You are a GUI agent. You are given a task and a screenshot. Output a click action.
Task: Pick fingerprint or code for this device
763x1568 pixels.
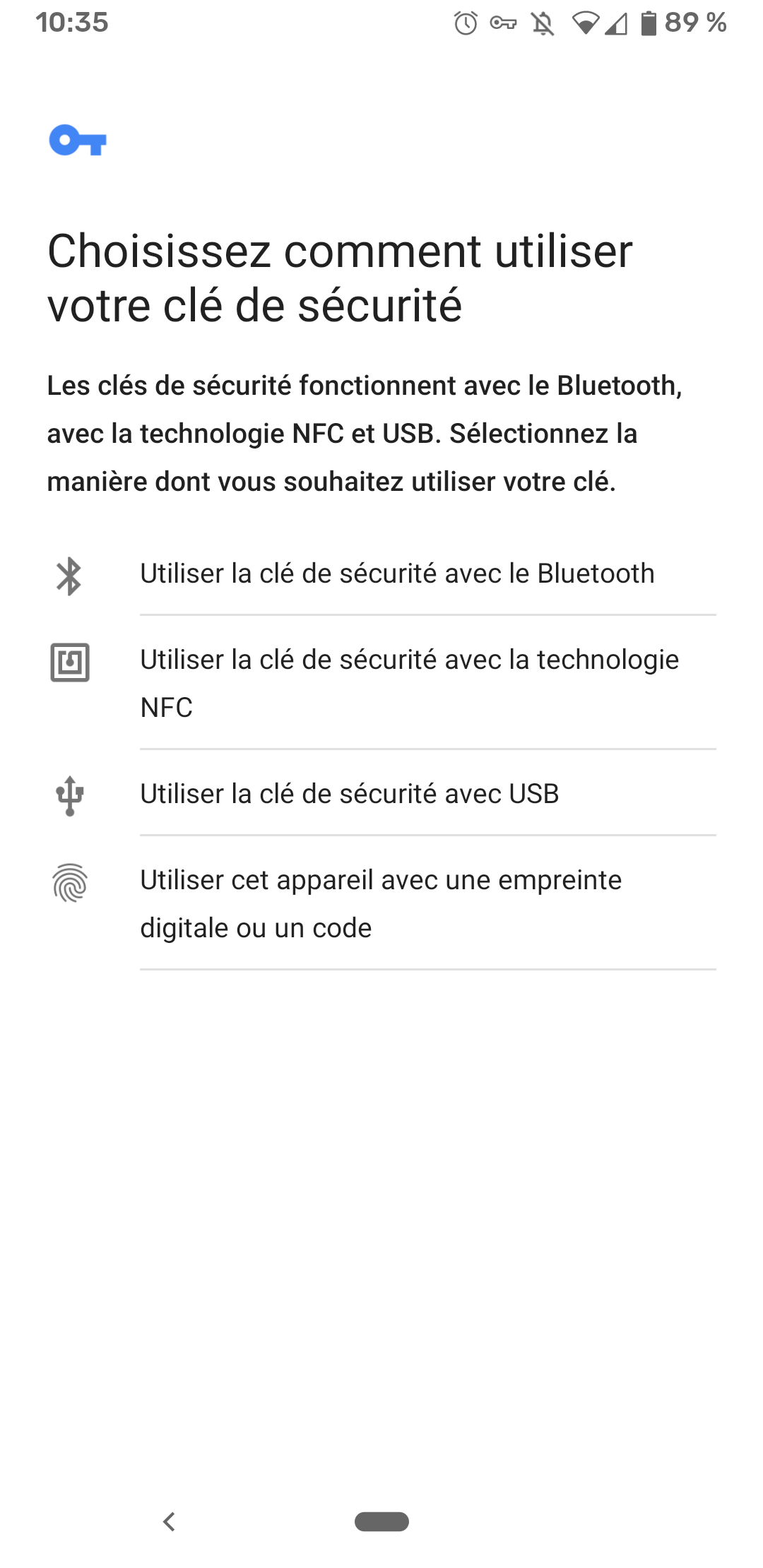381,903
